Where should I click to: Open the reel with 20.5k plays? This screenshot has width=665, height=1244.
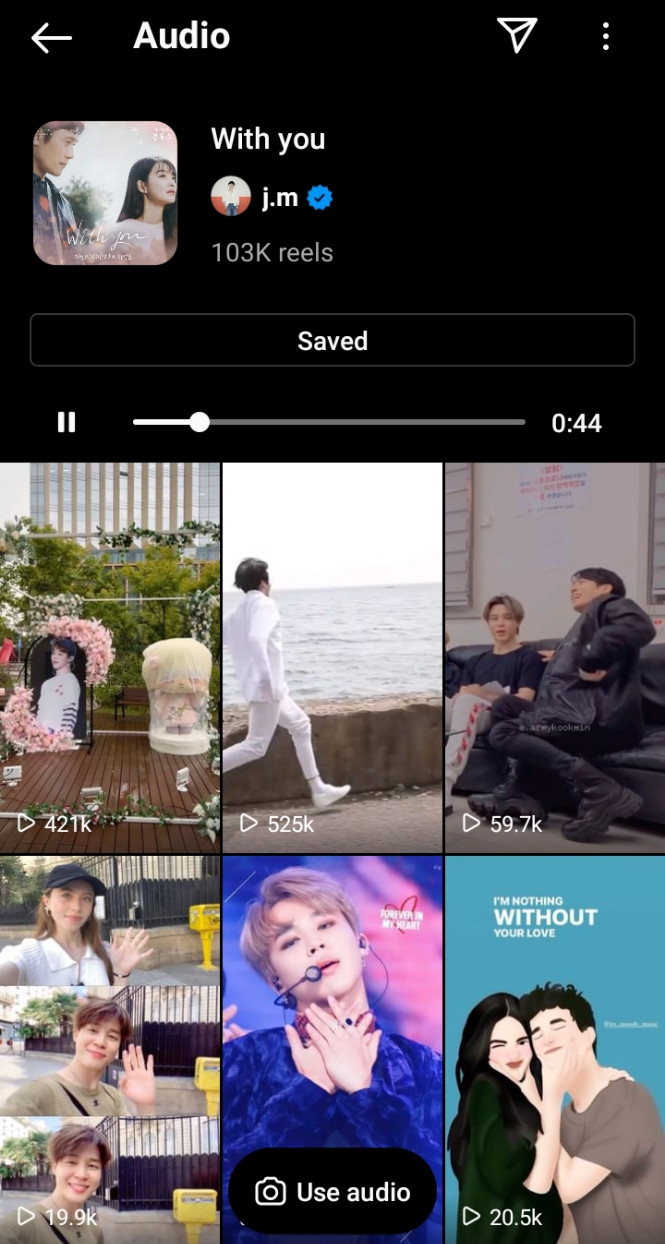pos(555,1050)
